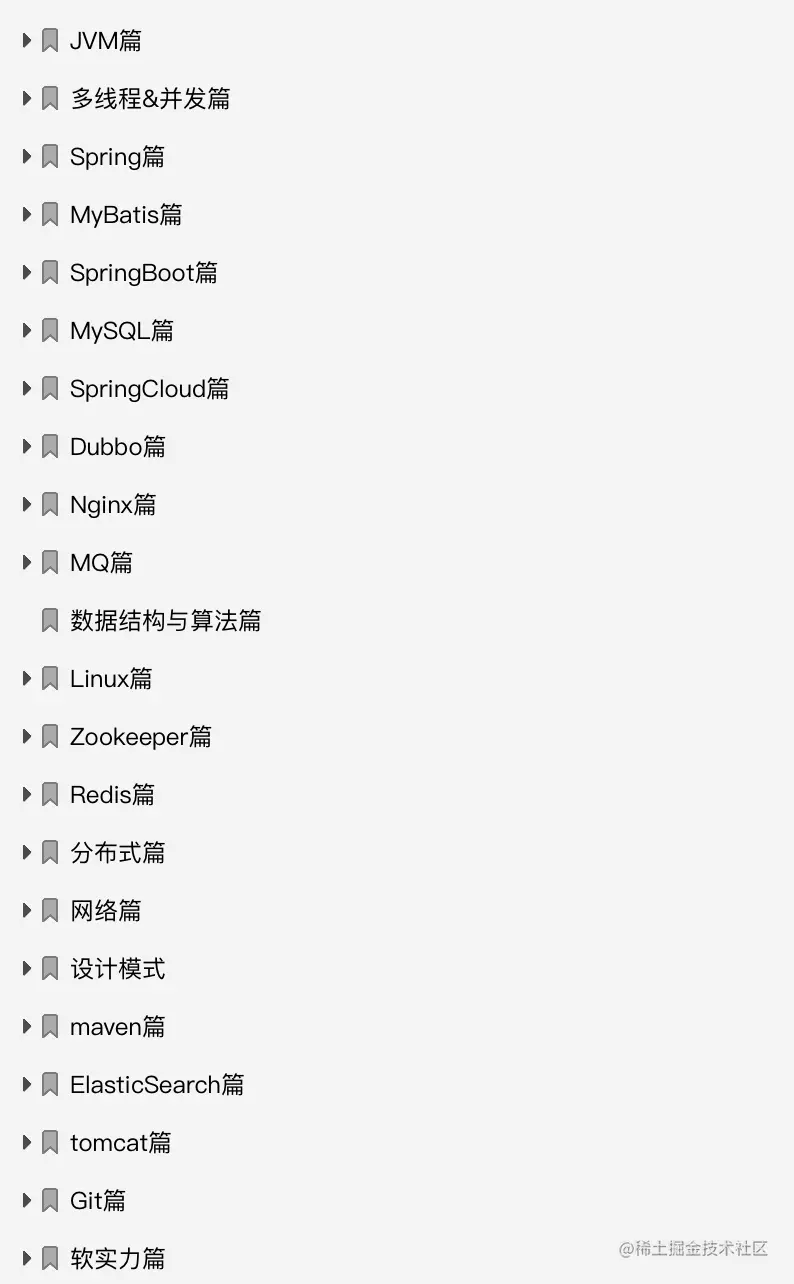Viewport: 794px width, 1284px height.
Task: Select the MyBatis篇 bookmark
Action: coord(125,215)
